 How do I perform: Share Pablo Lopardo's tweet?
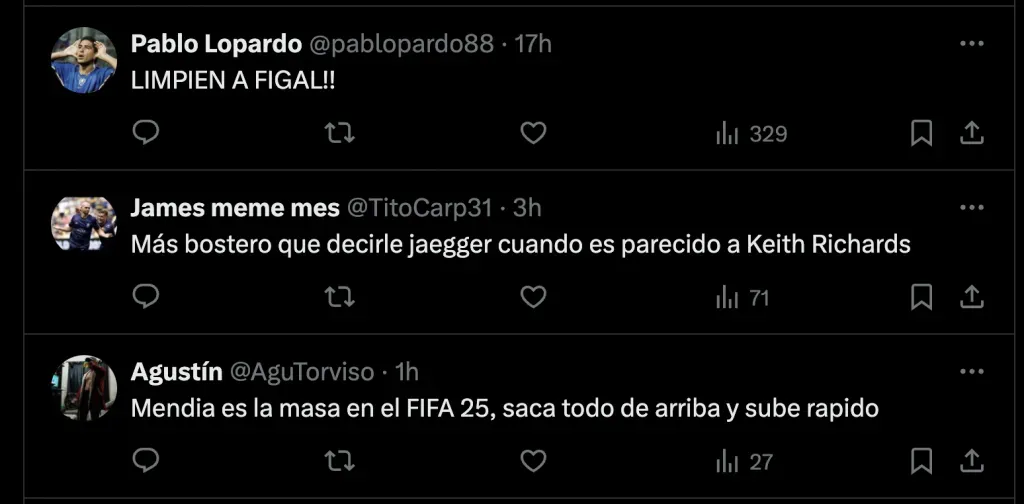coord(971,133)
